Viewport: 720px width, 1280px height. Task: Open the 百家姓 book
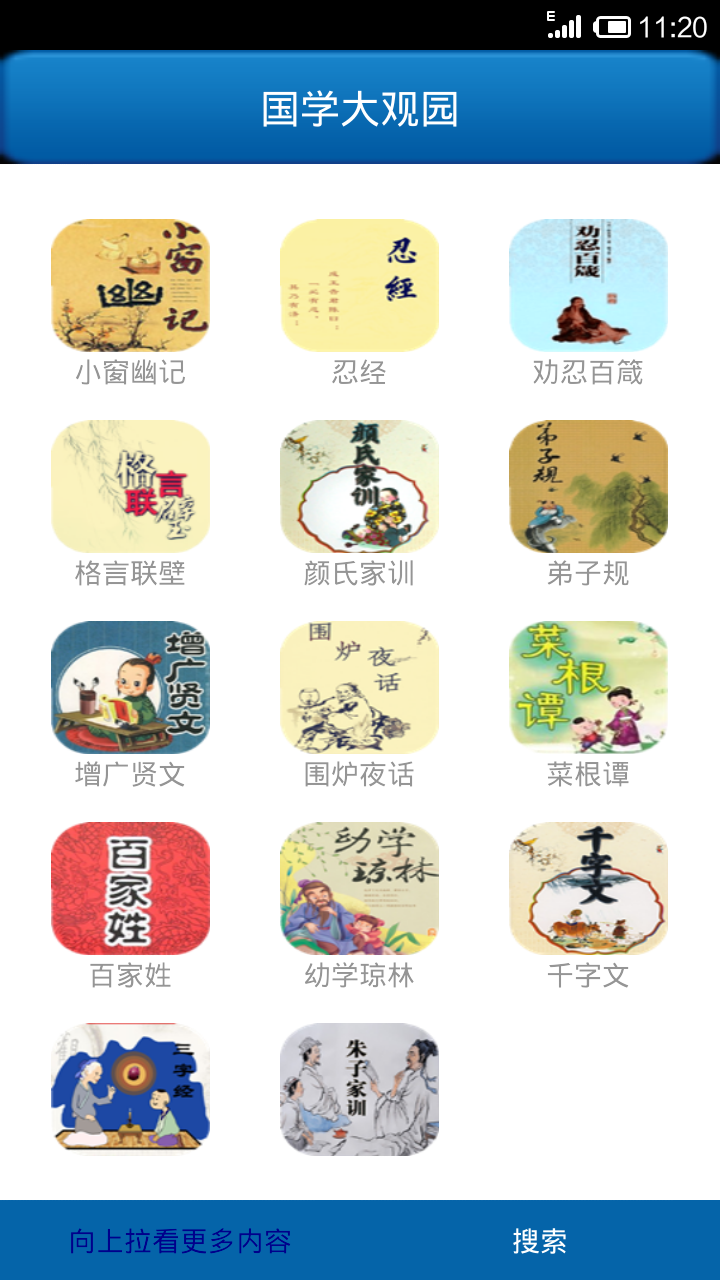pos(130,889)
